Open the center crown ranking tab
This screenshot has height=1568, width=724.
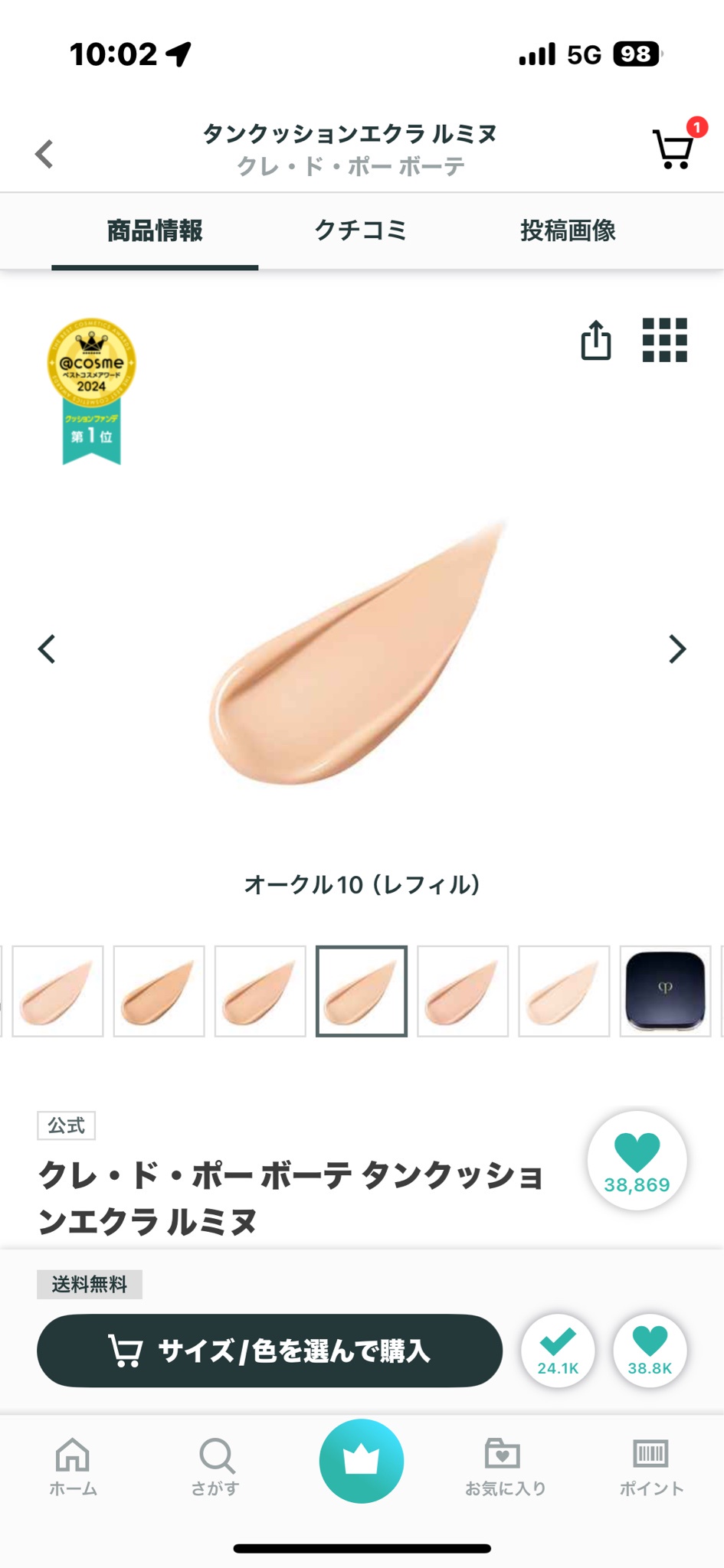click(362, 1460)
